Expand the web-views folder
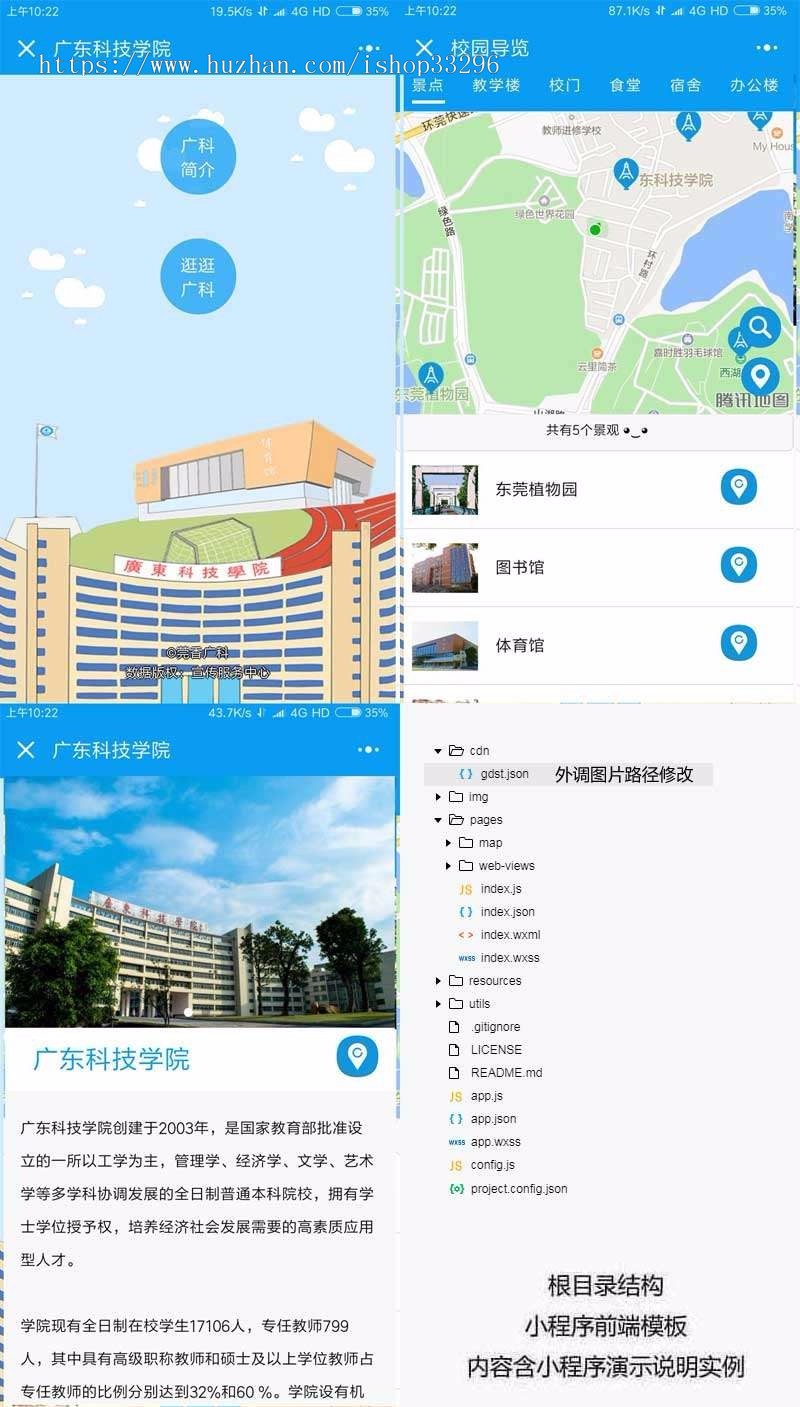The width and height of the screenshot is (800, 1407). tap(449, 865)
